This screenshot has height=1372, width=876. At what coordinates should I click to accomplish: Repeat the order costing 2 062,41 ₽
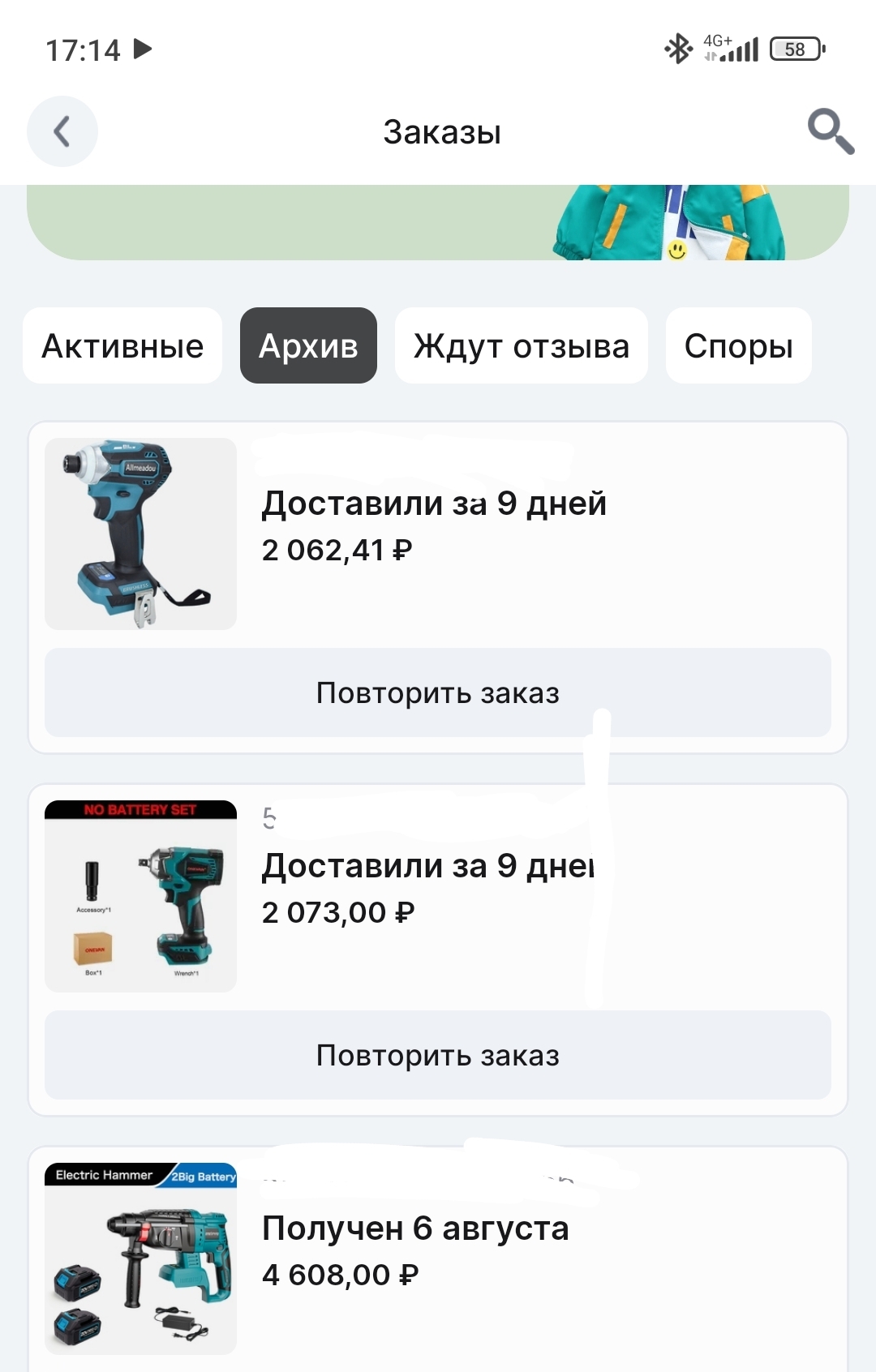[x=438, y=693]
